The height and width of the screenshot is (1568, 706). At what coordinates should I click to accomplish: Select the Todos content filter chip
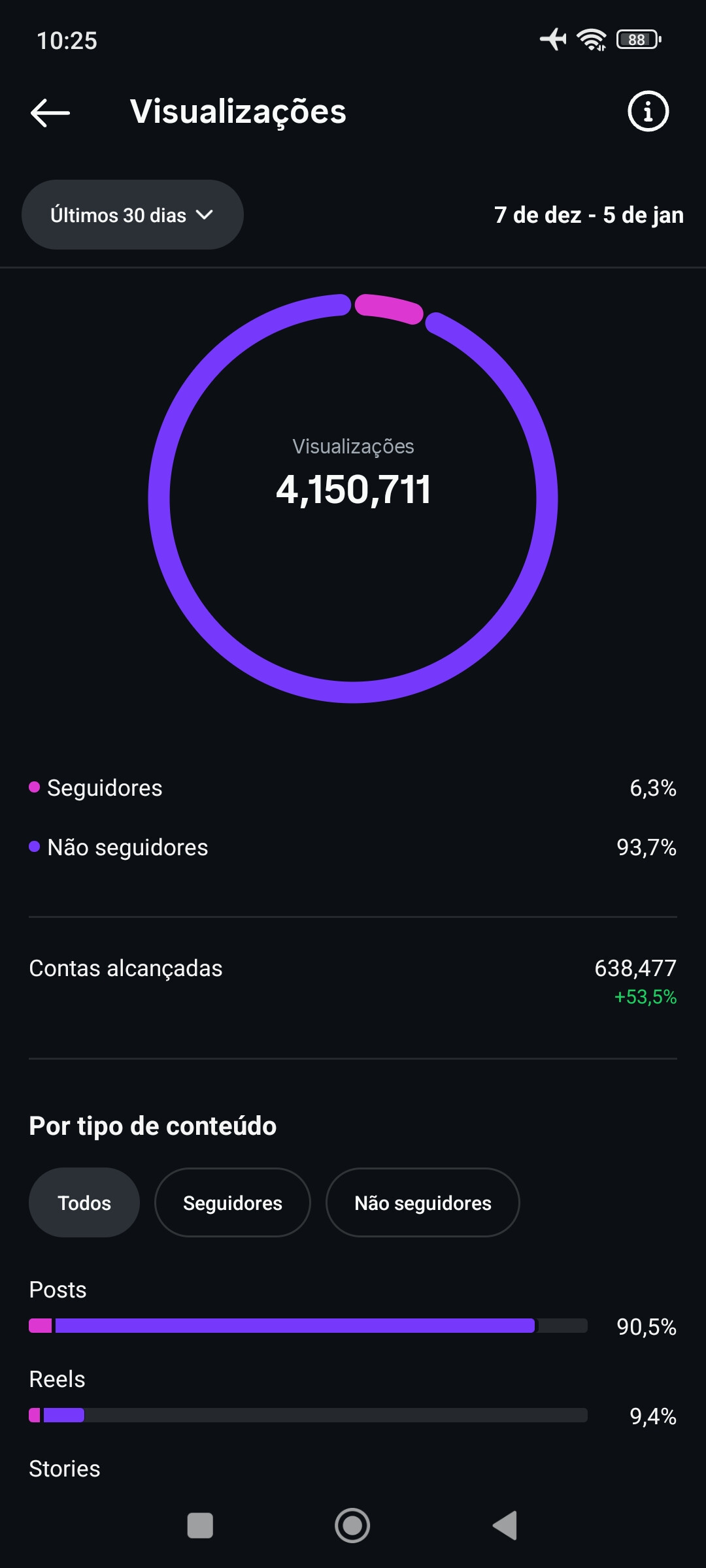pyautogui.click(x=84, y=1203)
